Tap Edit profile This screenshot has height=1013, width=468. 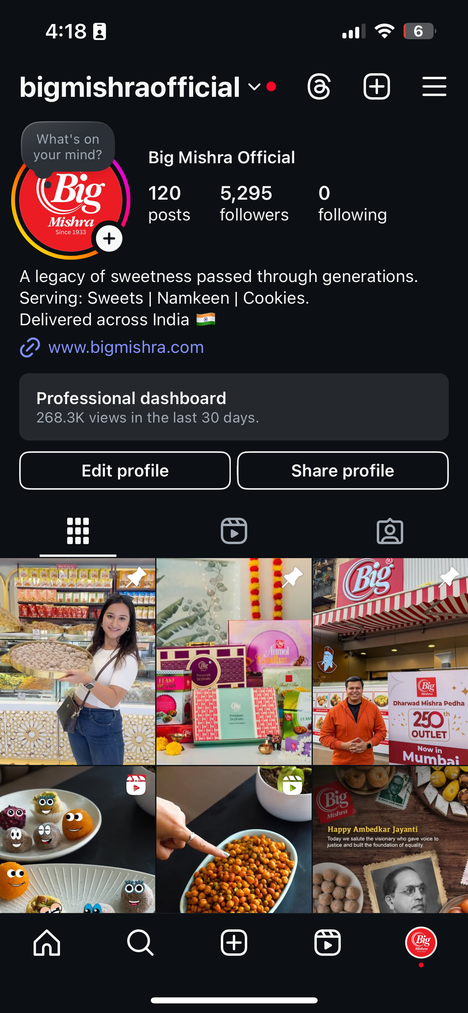[125, 470]
